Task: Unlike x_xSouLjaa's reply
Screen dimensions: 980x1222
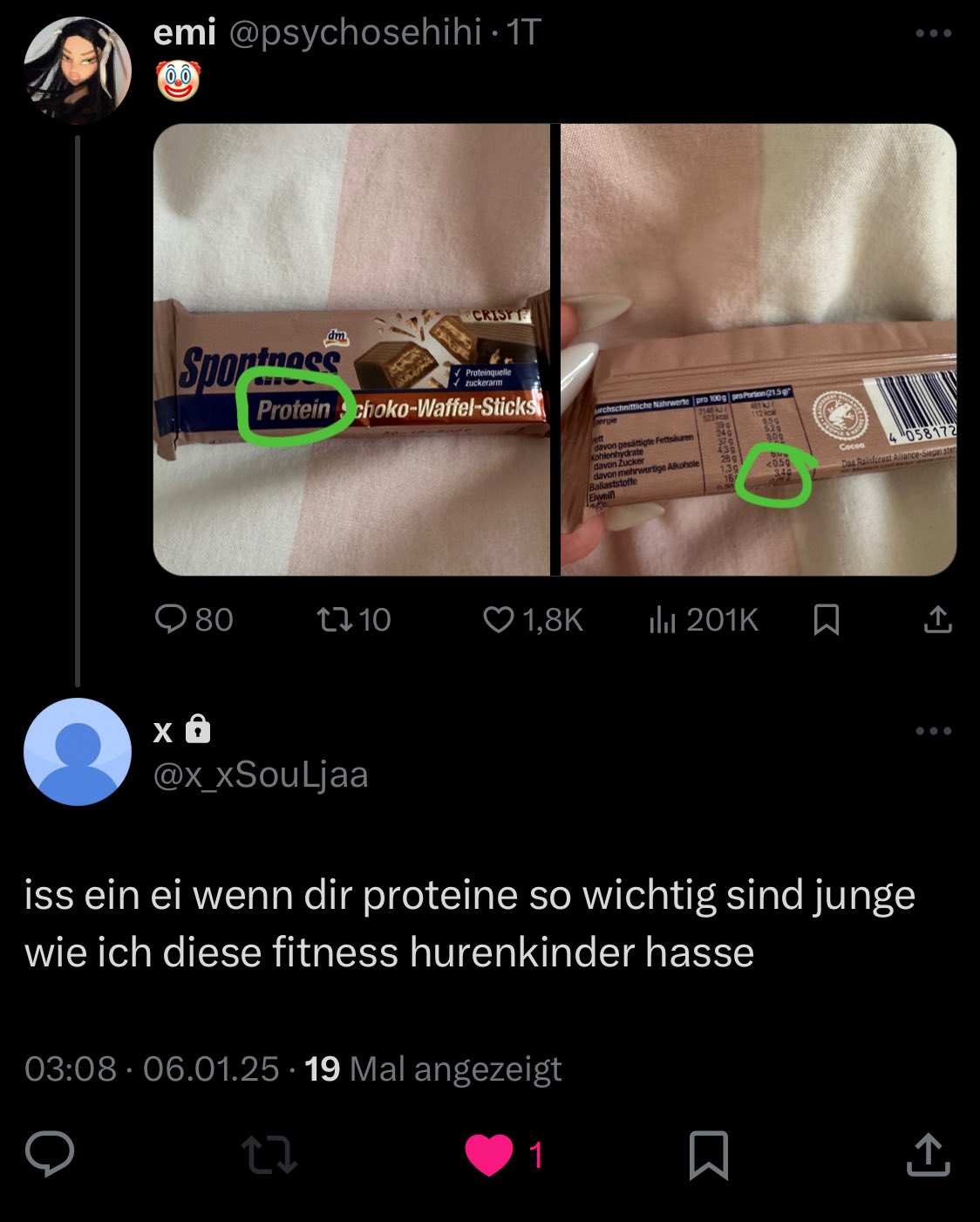Action: 489,1155
